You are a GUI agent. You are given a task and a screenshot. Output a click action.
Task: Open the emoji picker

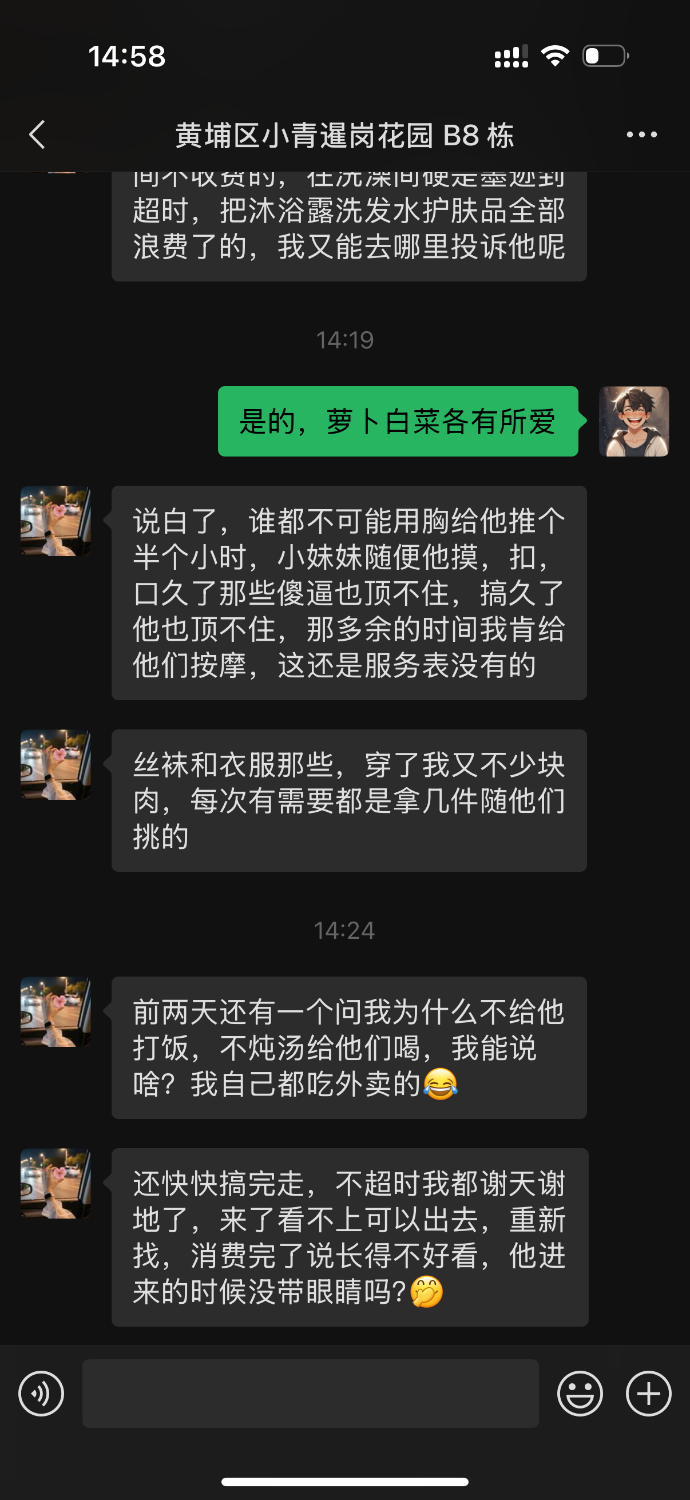(x=580, y=1393)
